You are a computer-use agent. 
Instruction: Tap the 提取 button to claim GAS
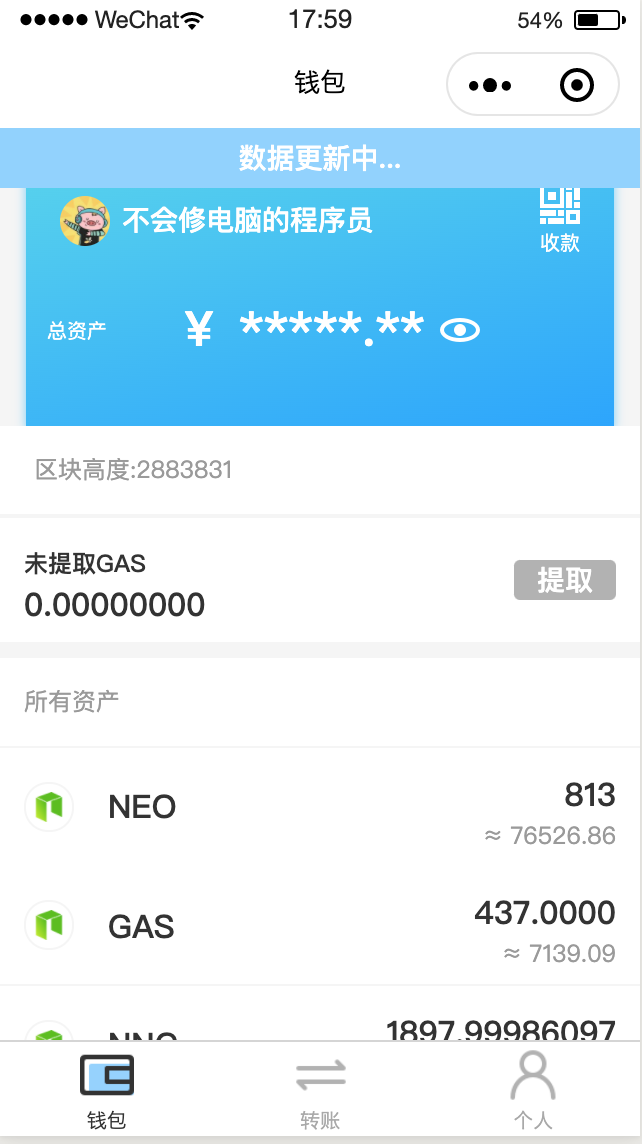tap(564, 580)
